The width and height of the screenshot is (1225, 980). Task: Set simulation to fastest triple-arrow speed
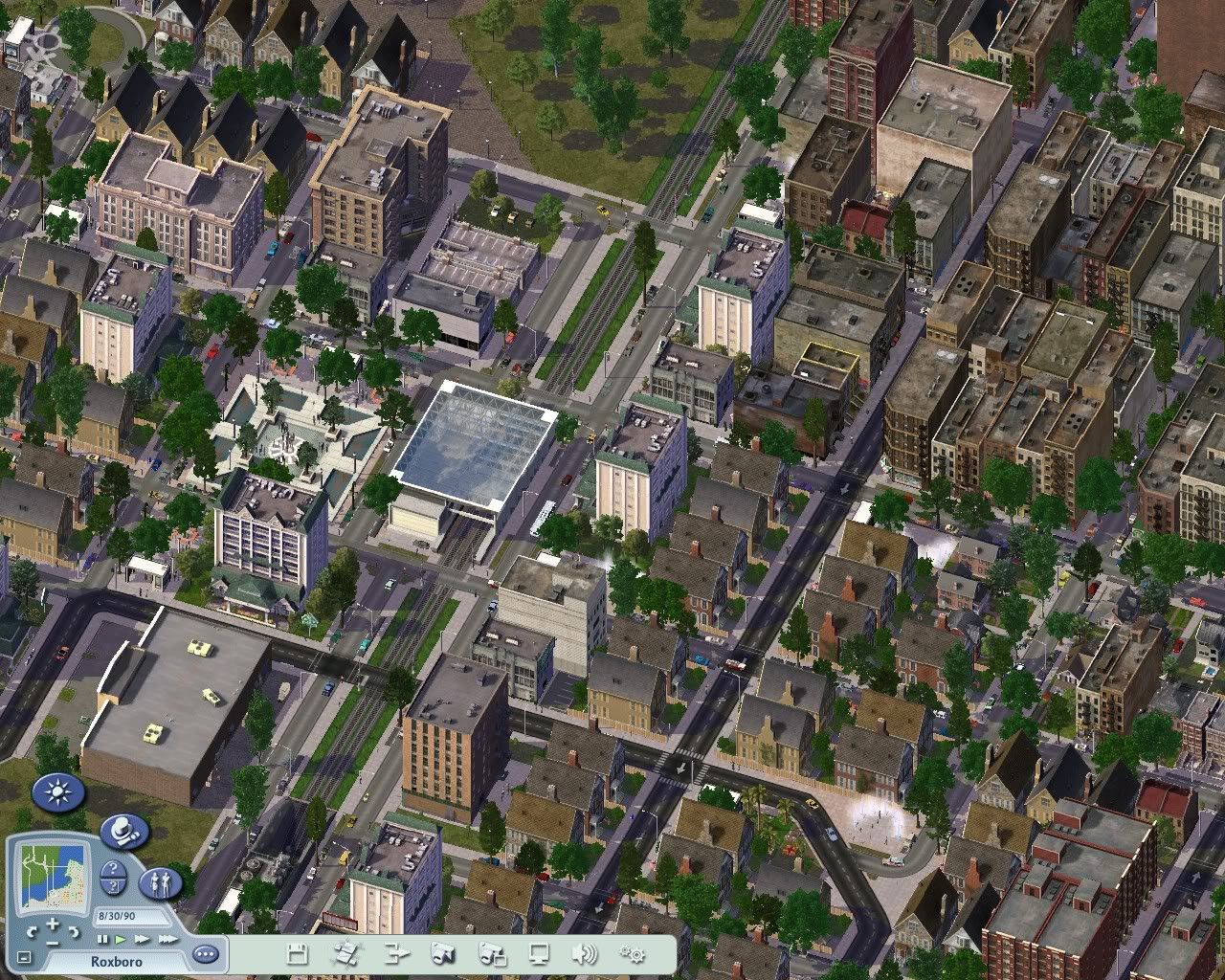(168, 939)
